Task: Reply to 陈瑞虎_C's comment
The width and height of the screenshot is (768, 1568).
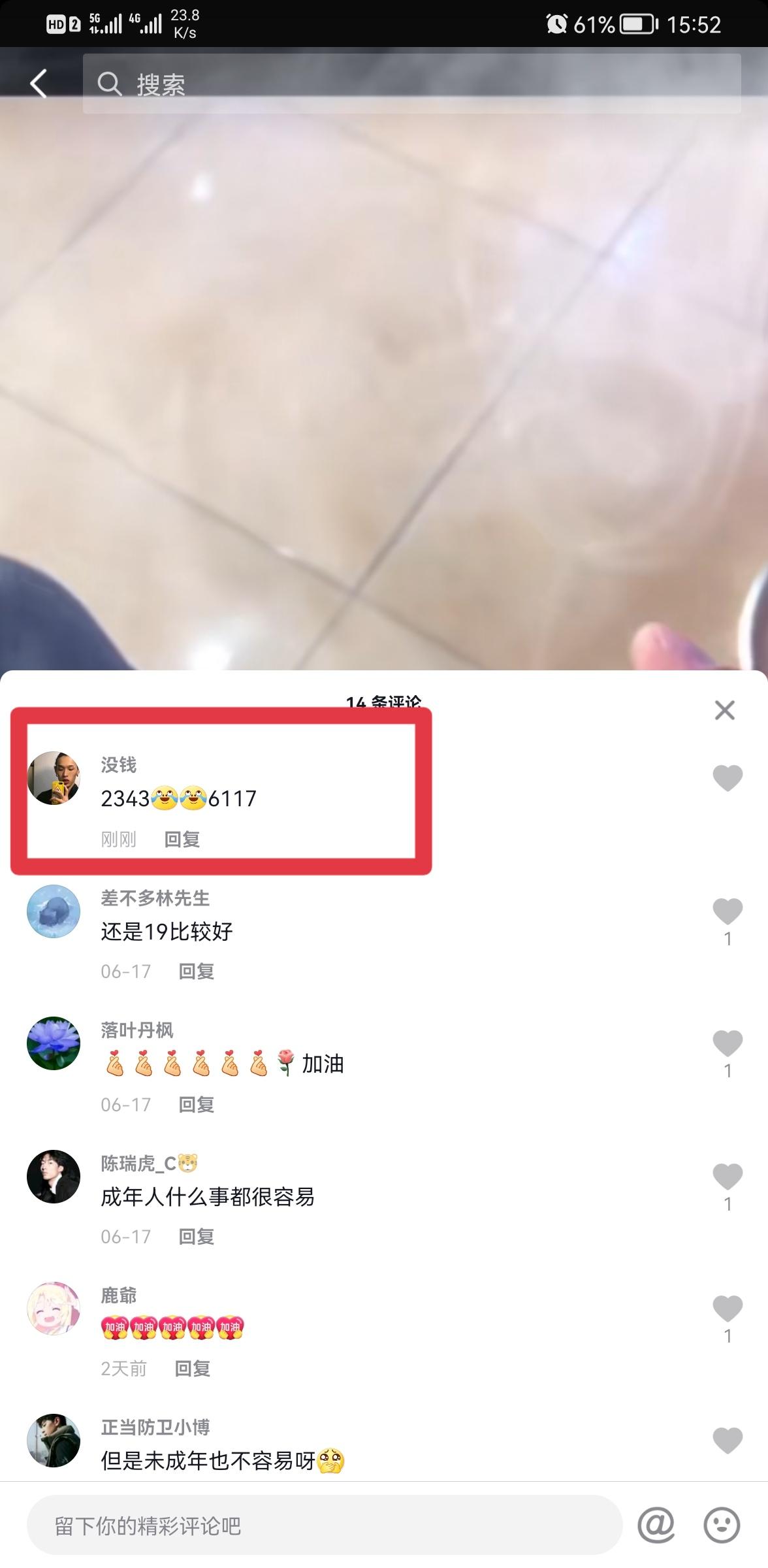Action: 196,1237
